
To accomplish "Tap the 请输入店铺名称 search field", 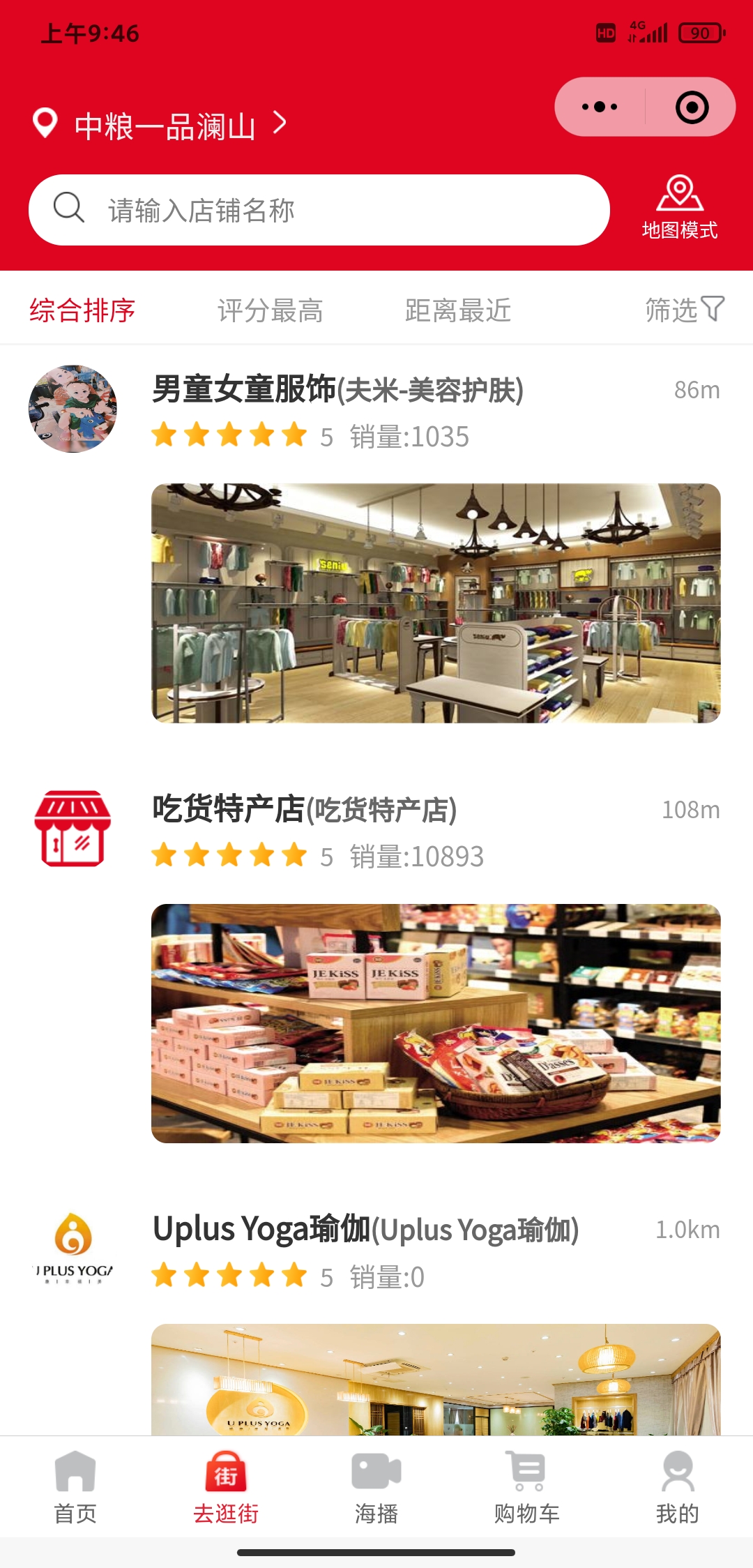I will pyautogui.click(x=319, y=210).
